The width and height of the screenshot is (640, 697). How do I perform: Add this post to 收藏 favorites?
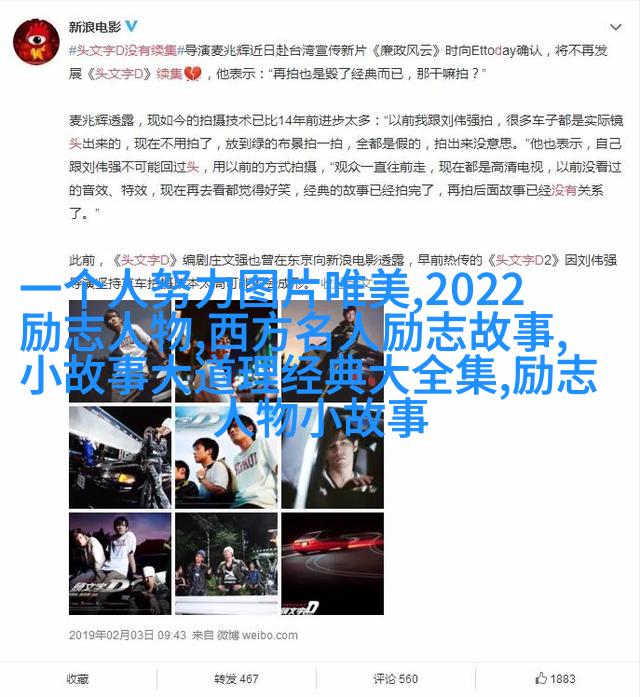[79, 677]
